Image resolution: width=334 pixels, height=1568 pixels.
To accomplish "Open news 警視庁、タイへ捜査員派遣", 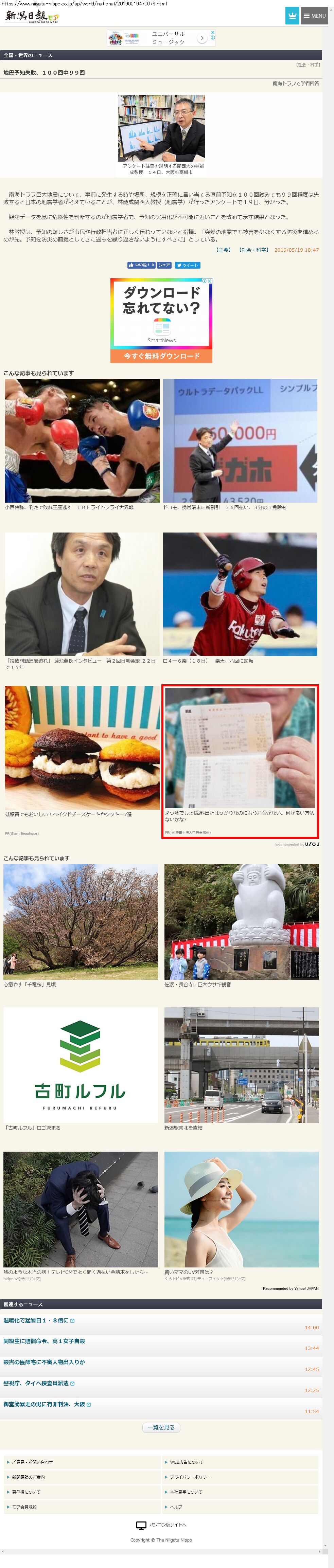I will pos(36,1383).
